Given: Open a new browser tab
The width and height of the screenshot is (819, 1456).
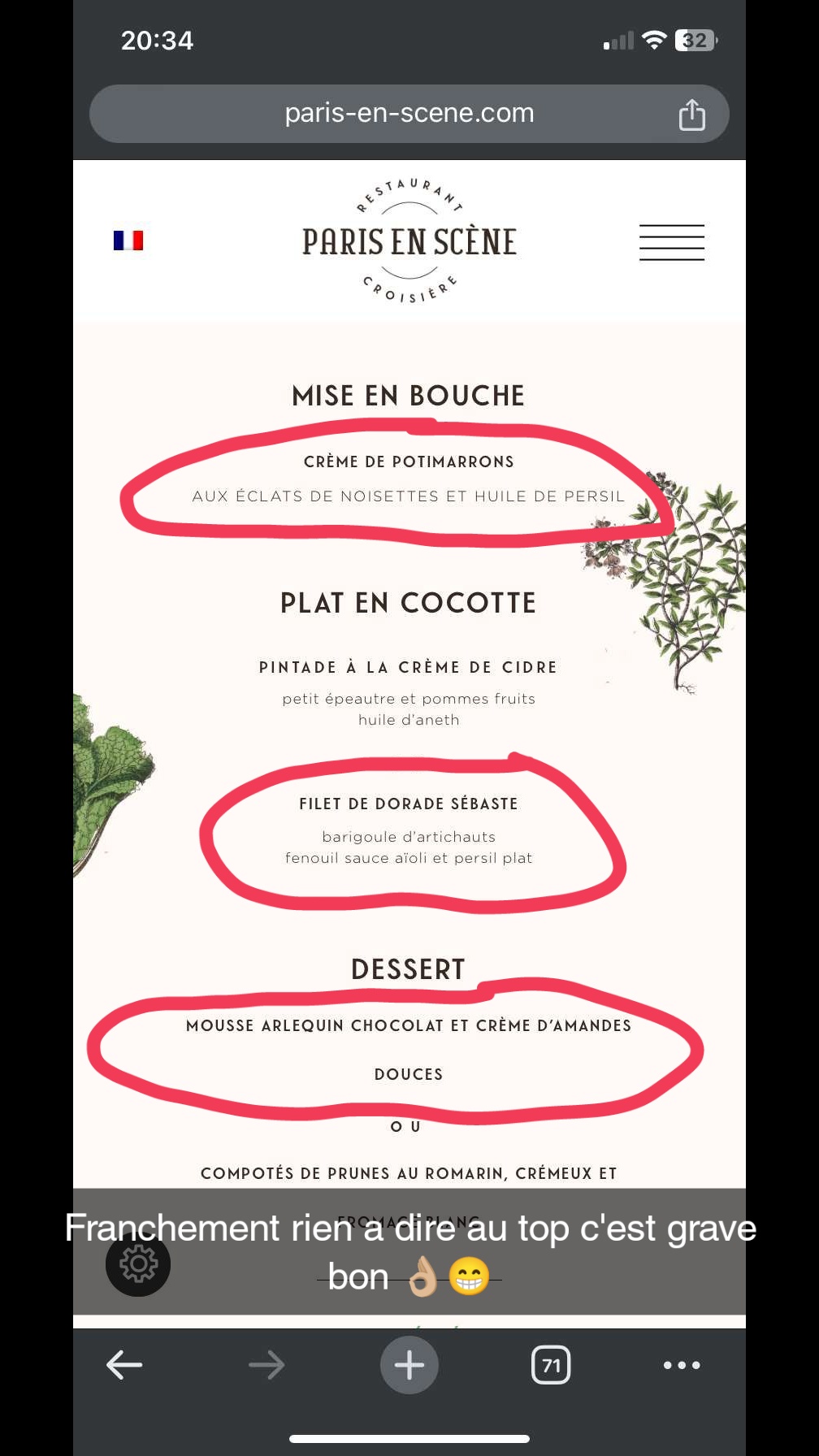Looking at the screenshot, I should pos(409,1365).
